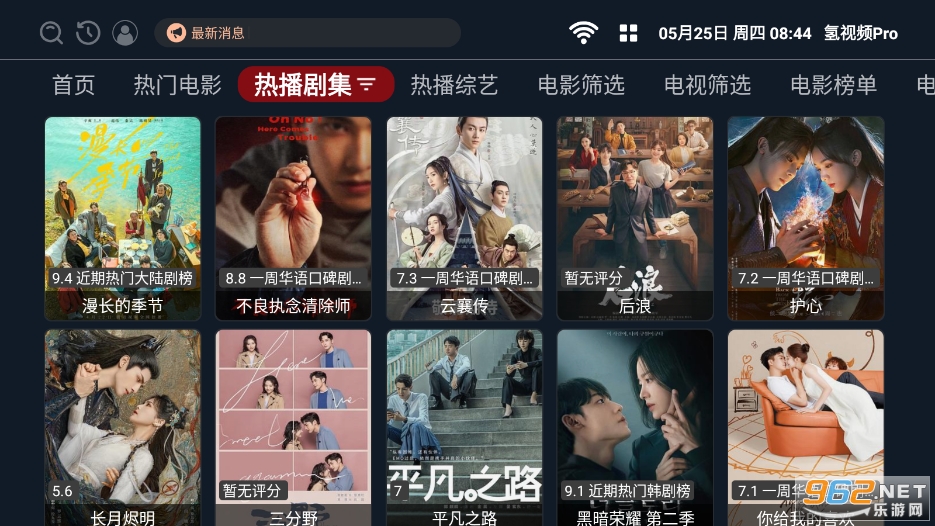
Task: Switch to the 首页 tab
Action: [x=73, y=85]
